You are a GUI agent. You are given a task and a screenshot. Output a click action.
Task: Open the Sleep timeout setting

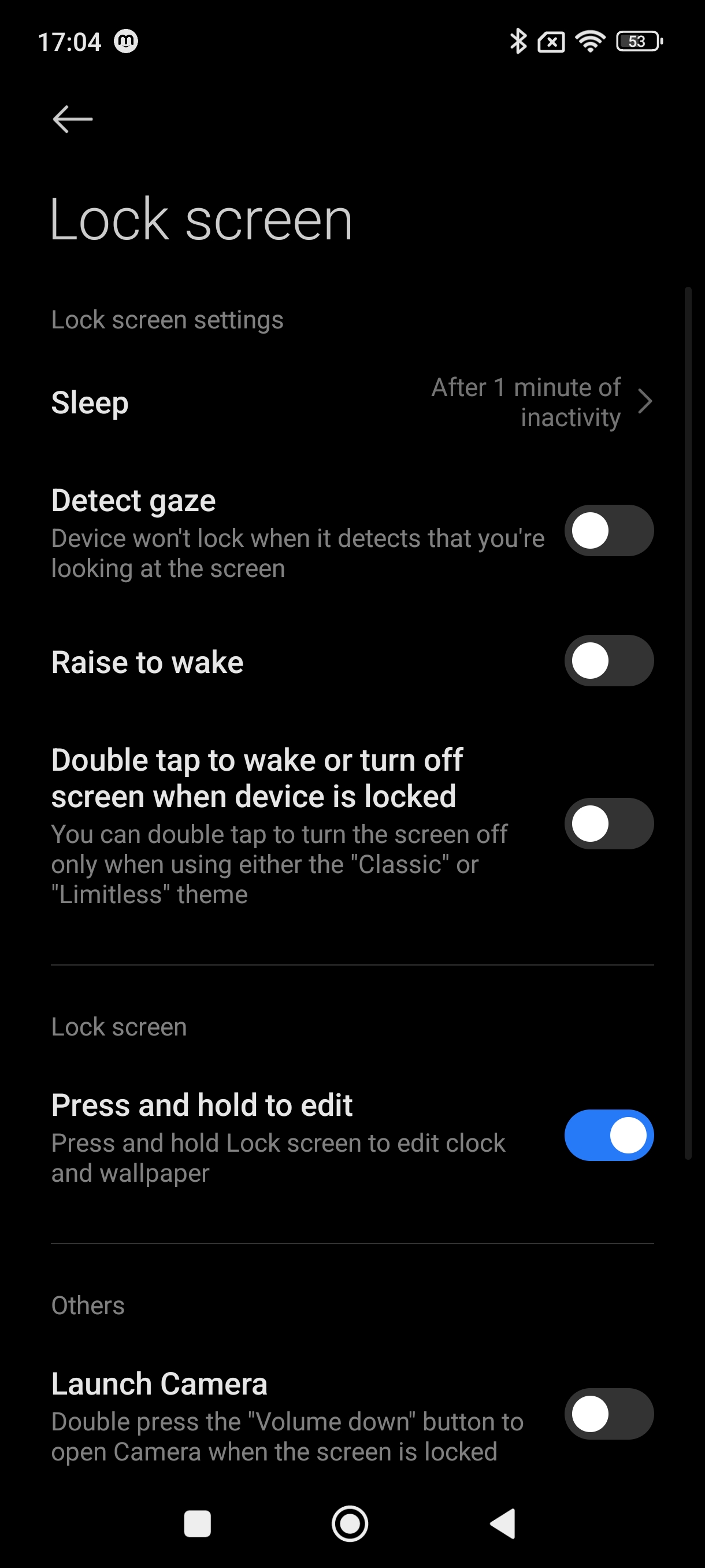pos(352,402)
